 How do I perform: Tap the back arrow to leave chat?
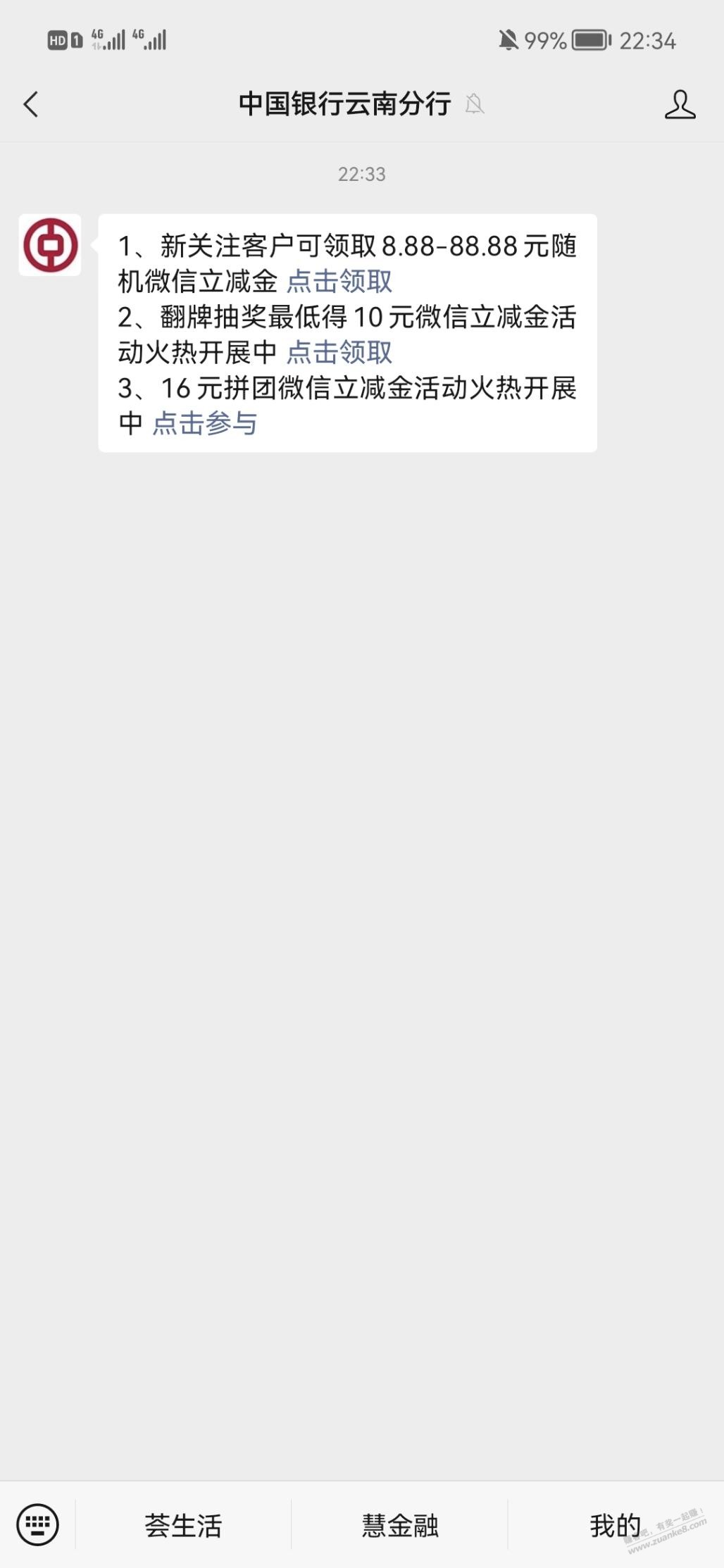click(x=30, y=104)
